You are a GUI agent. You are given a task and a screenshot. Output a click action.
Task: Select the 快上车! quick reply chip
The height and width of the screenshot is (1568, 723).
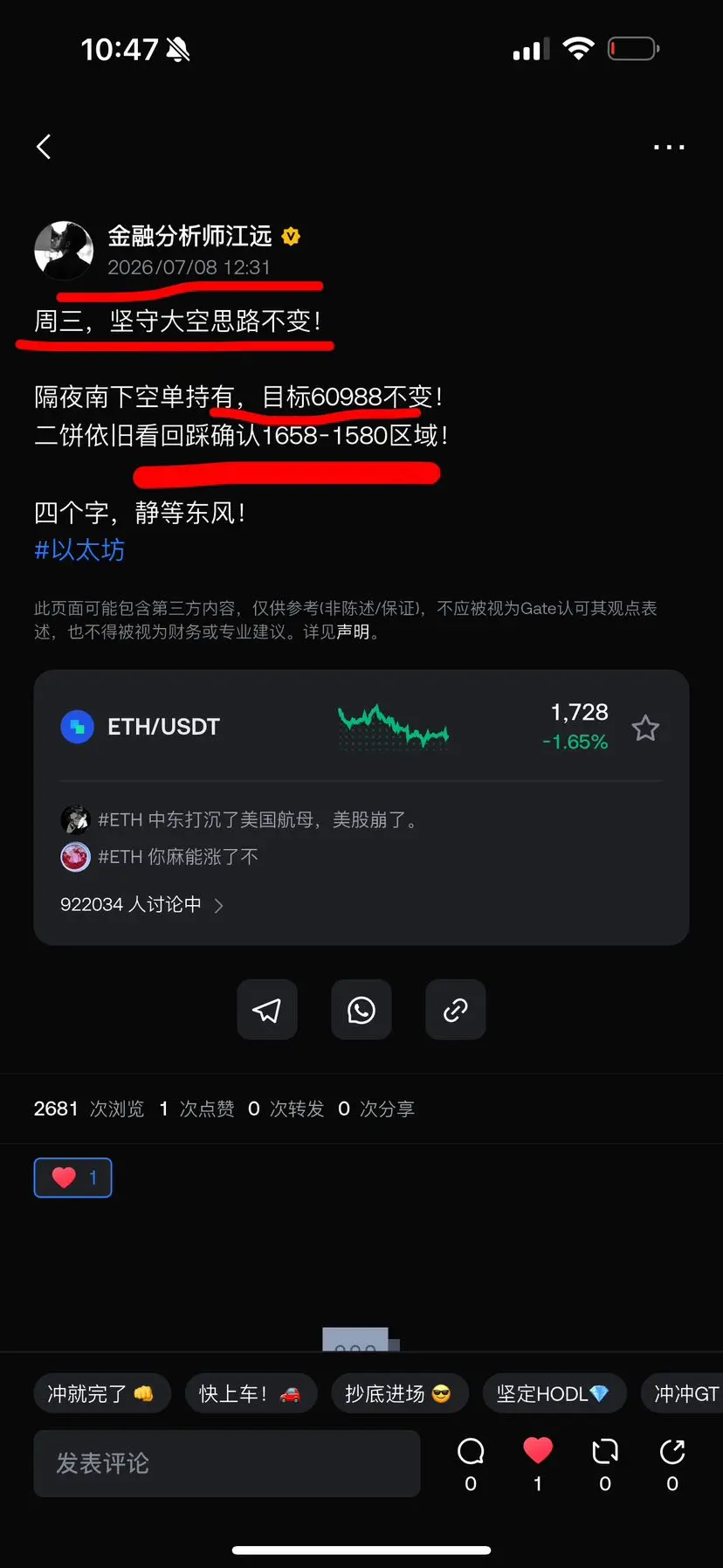(x=251, y=1393)
